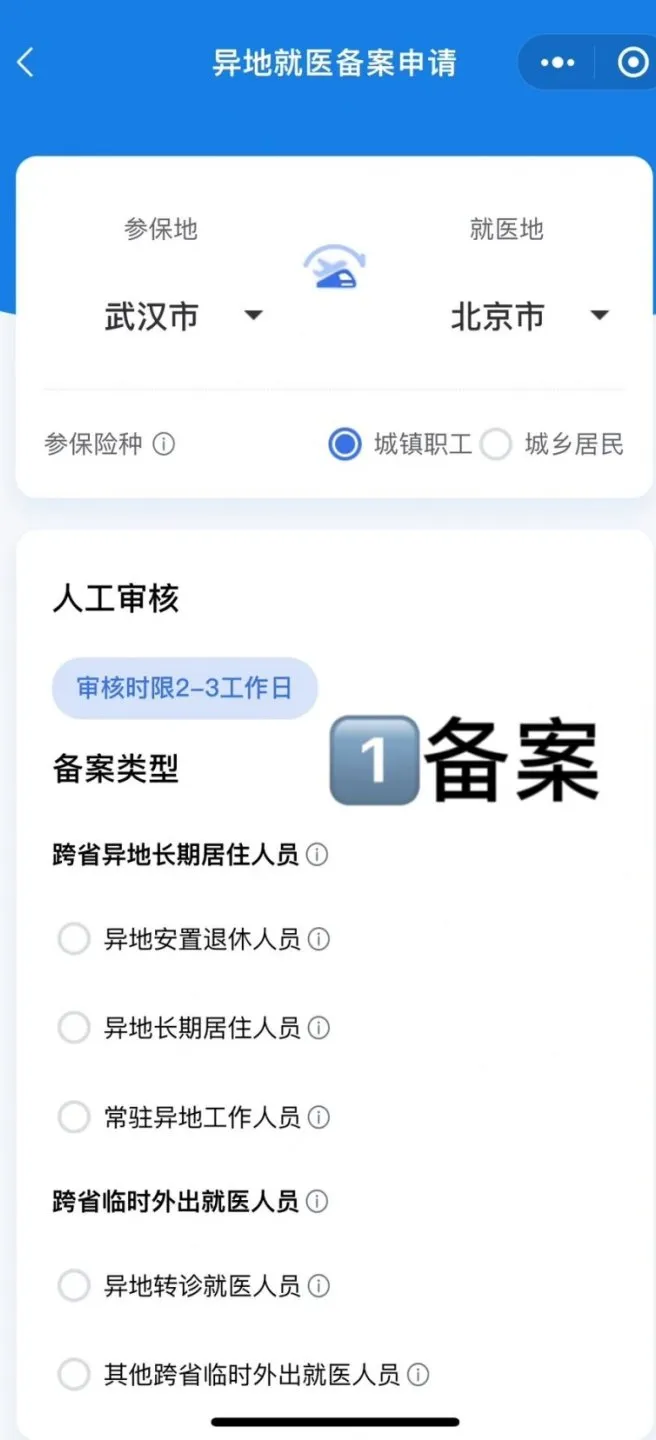Viewport: 656px width, 1440px height.
Task: Select the 城乡居民 insurance type
Action: (496, 444)
